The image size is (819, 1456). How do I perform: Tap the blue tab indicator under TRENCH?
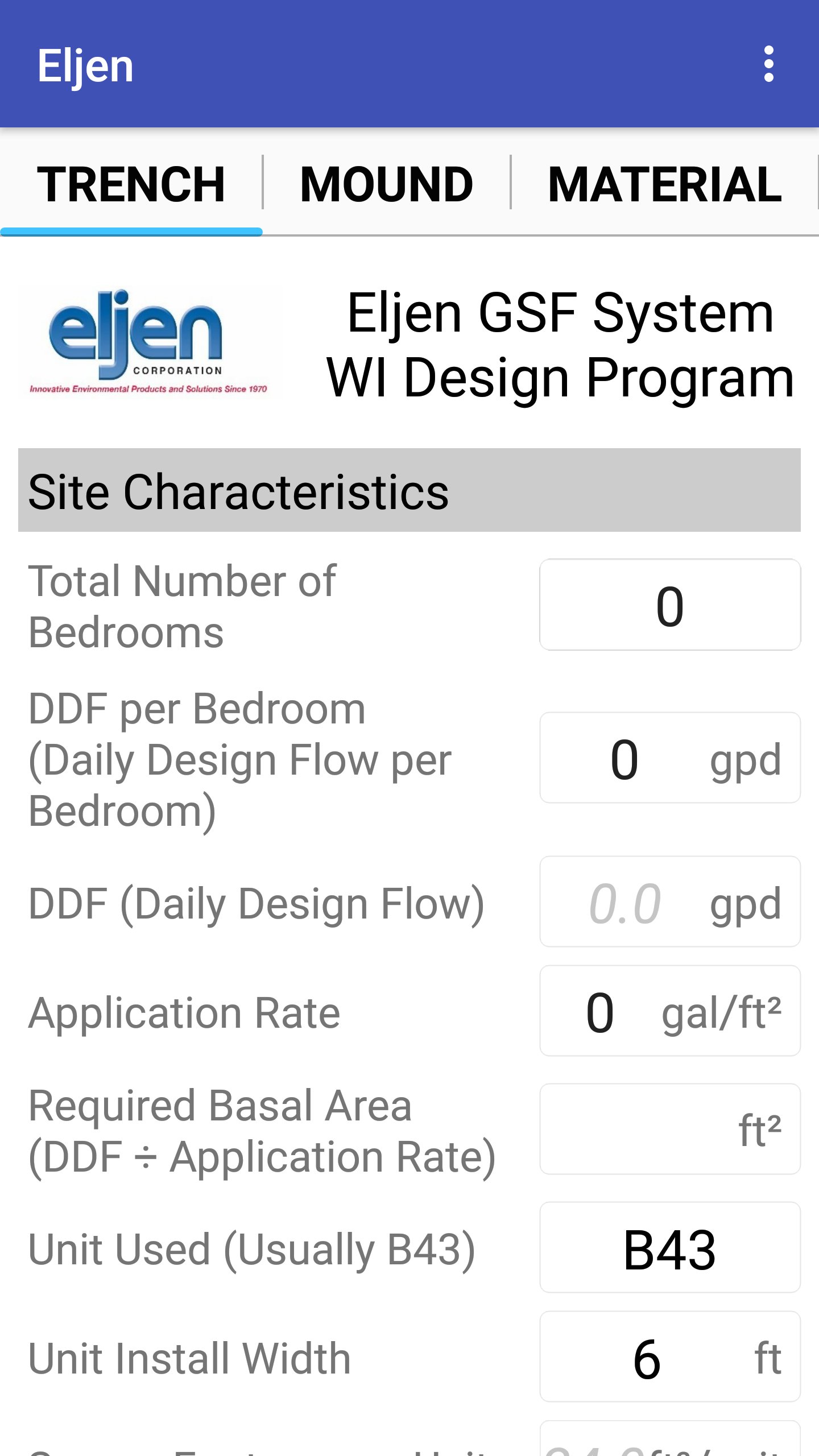click(132, 230)
